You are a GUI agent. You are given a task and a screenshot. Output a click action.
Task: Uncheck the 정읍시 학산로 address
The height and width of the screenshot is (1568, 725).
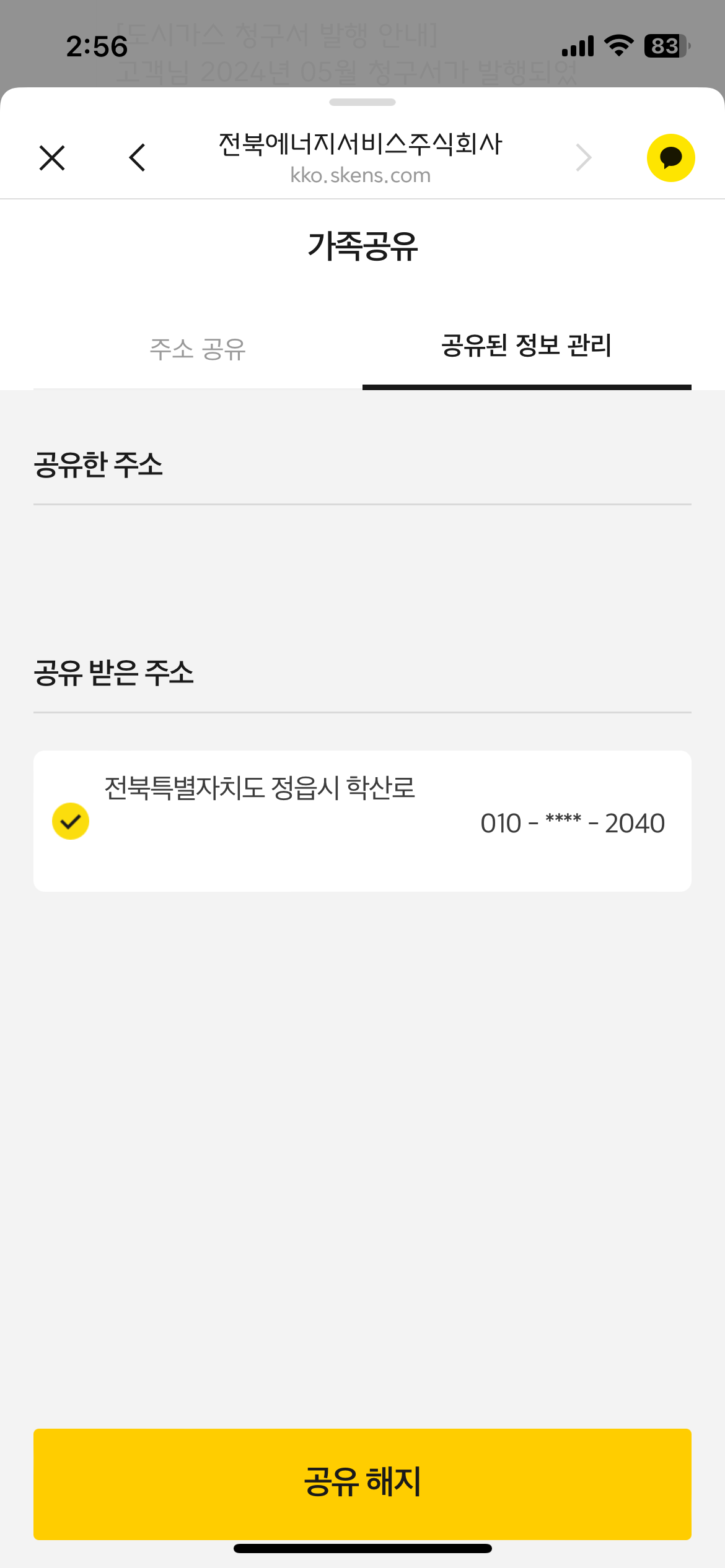(x=71, y=821)
